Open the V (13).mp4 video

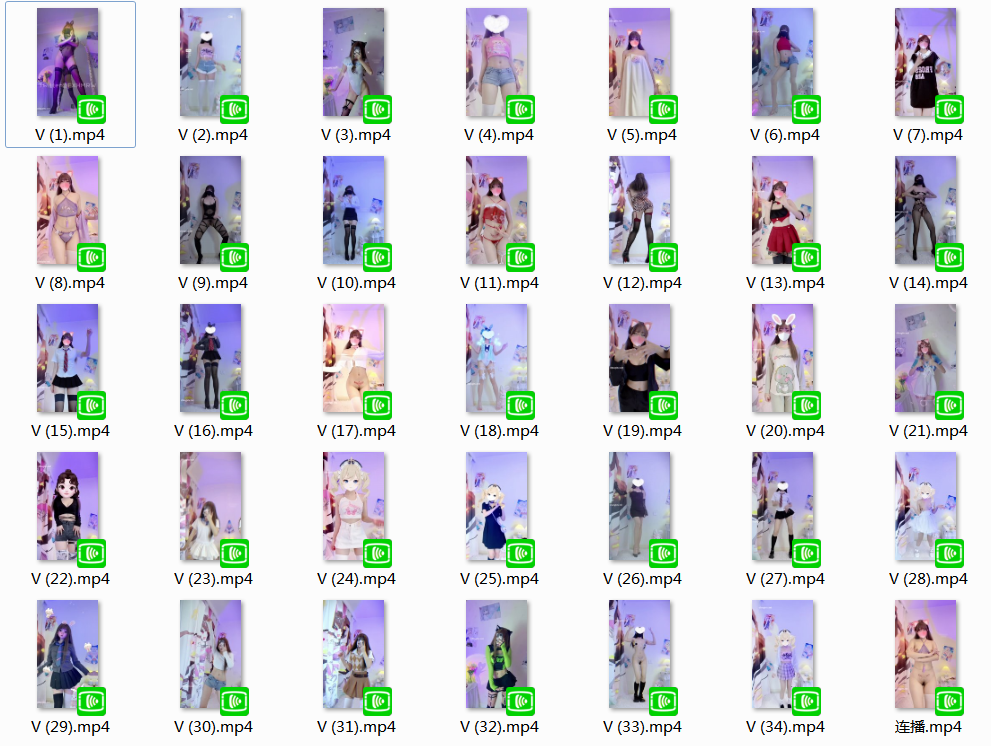[x=783, y=212]
